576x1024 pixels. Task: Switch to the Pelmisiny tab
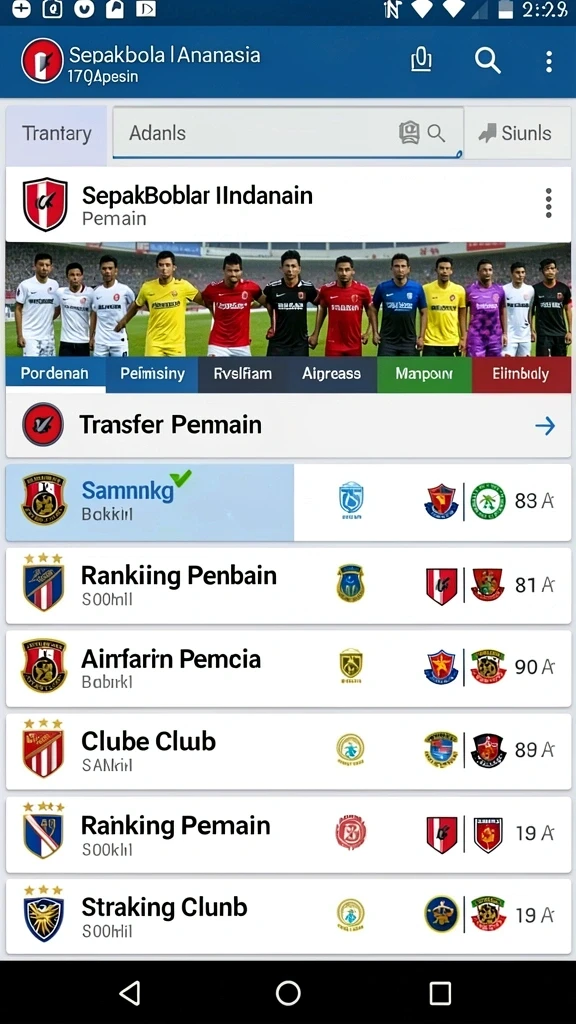point(152,374)
